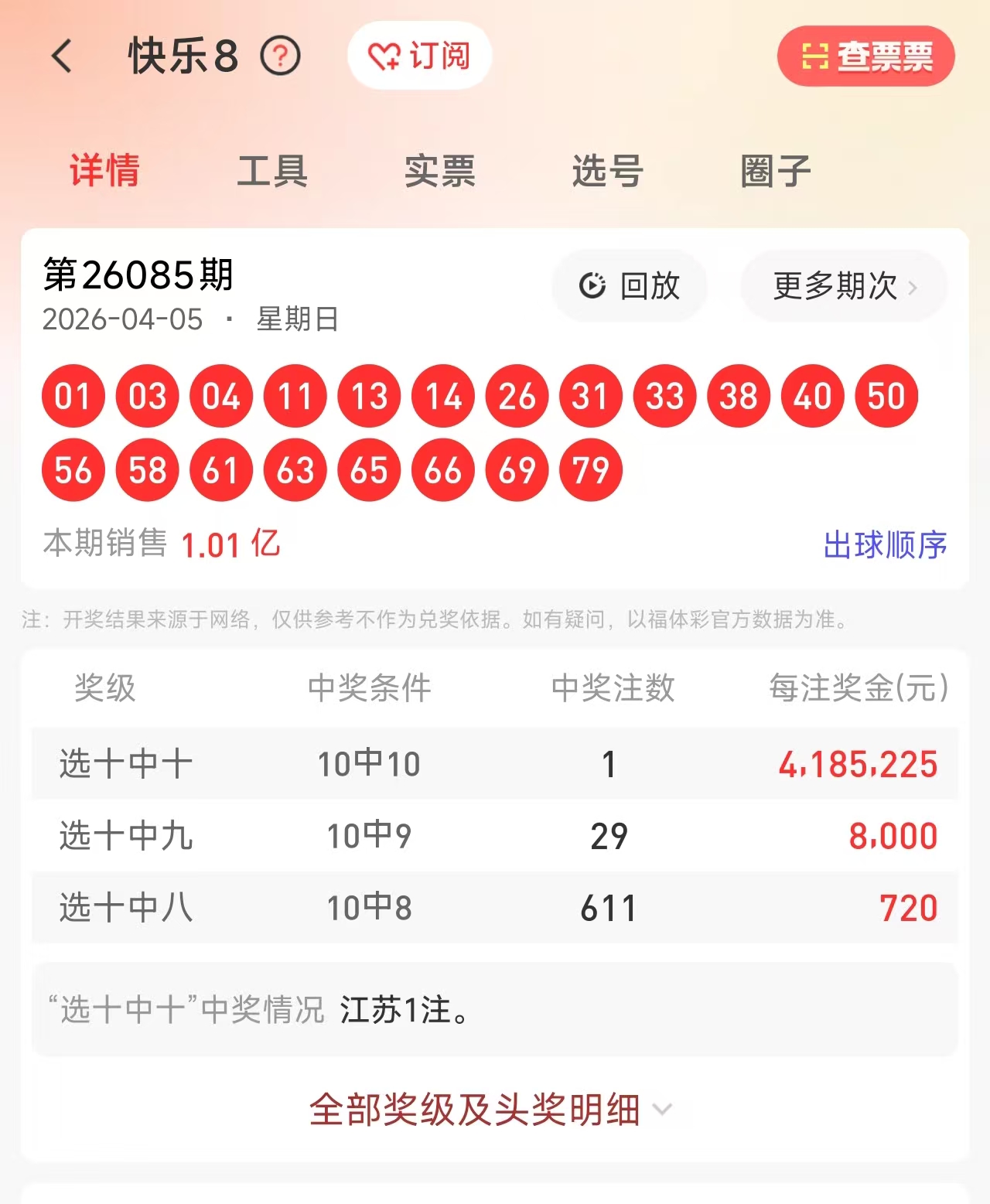This screenshot has height=1204, width=990.
Task: Go back using the top-left arrow
Action: tap(62, 56)
